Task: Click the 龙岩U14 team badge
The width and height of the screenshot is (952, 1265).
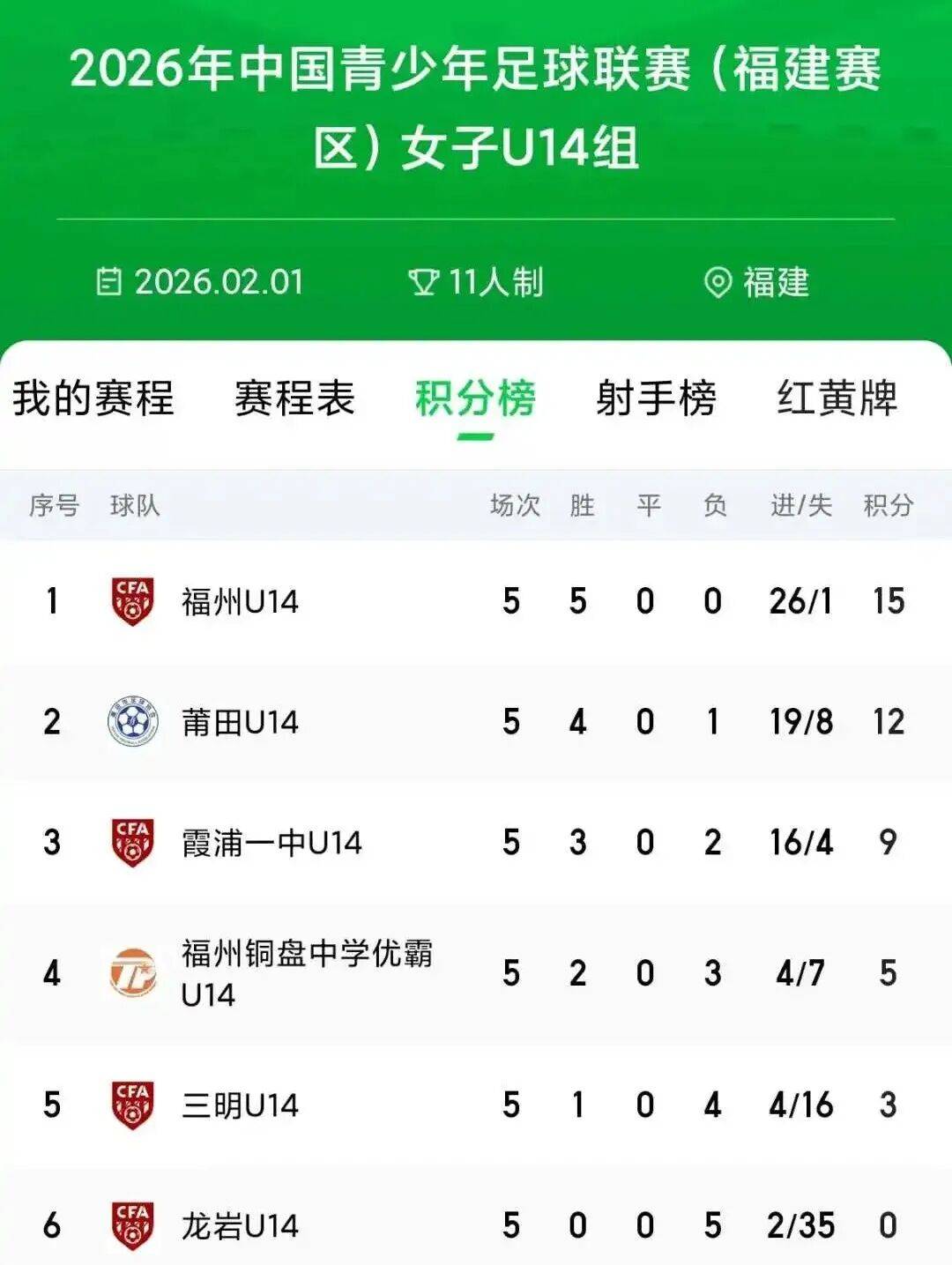Action: tap(130, 1224)
